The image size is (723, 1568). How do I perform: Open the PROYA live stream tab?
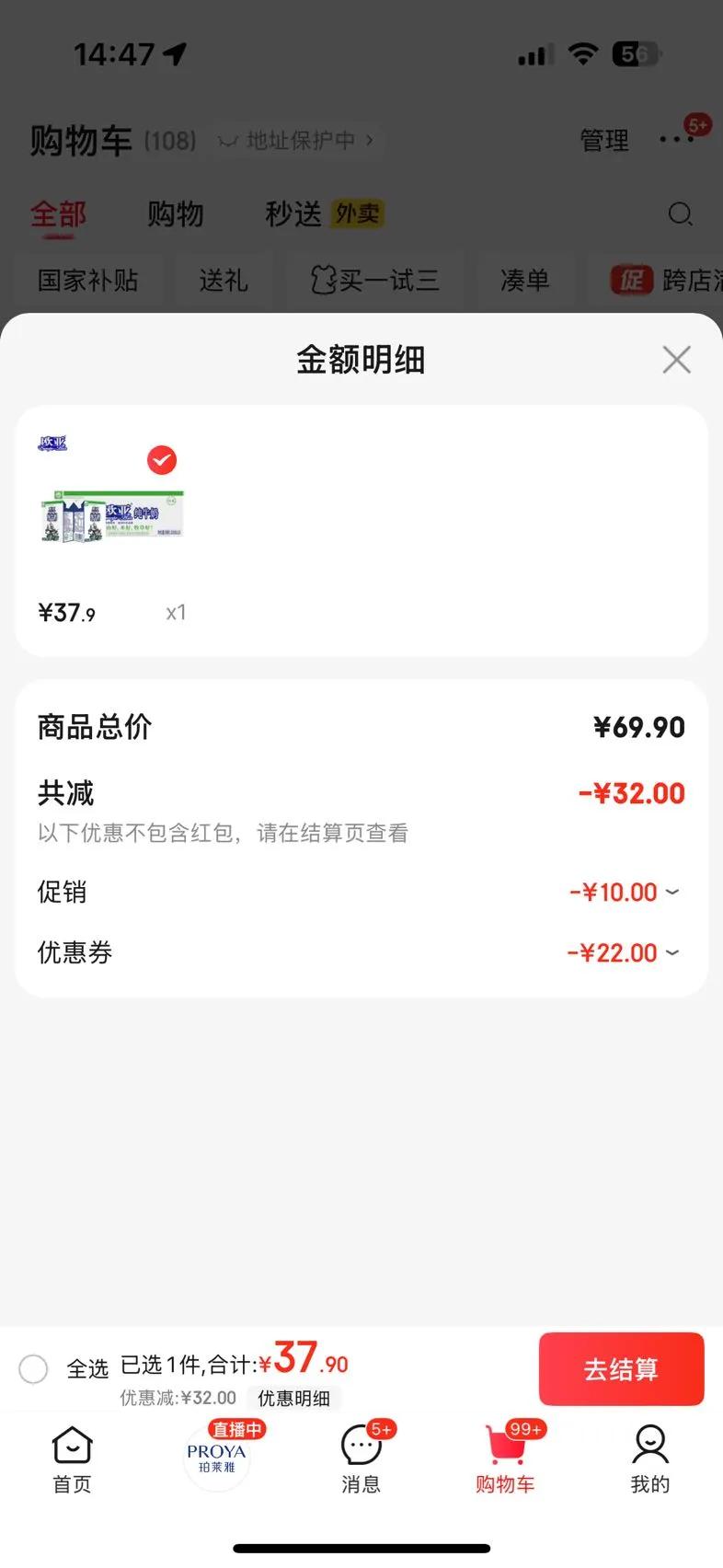pos(217,1458)
